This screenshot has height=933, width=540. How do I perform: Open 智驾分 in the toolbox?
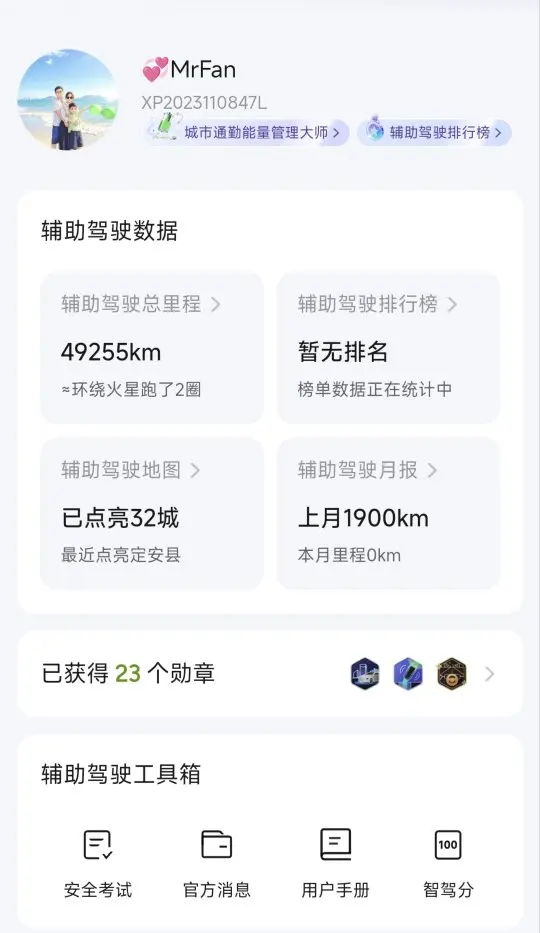[448, 863]
